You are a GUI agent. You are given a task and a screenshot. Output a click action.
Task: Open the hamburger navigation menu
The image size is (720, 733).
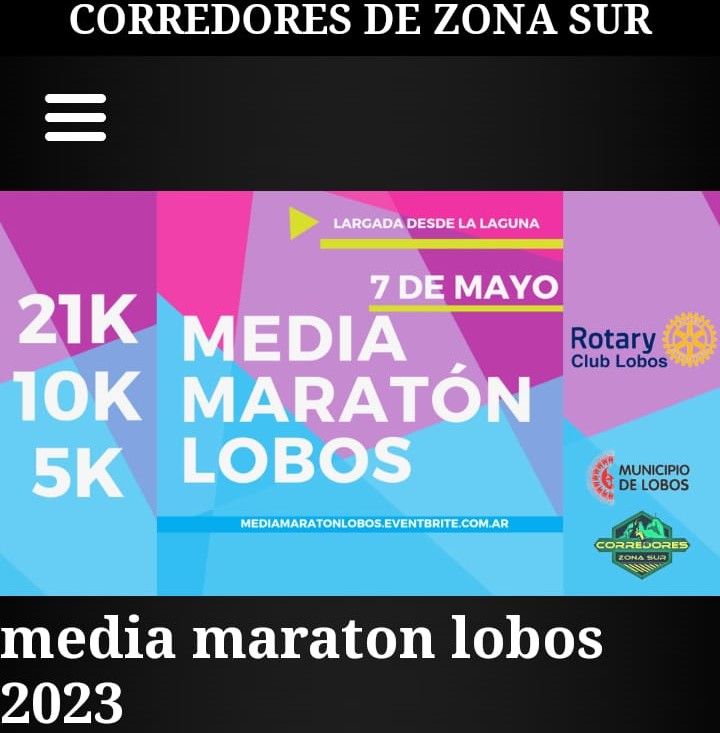[x=75, y=118]
